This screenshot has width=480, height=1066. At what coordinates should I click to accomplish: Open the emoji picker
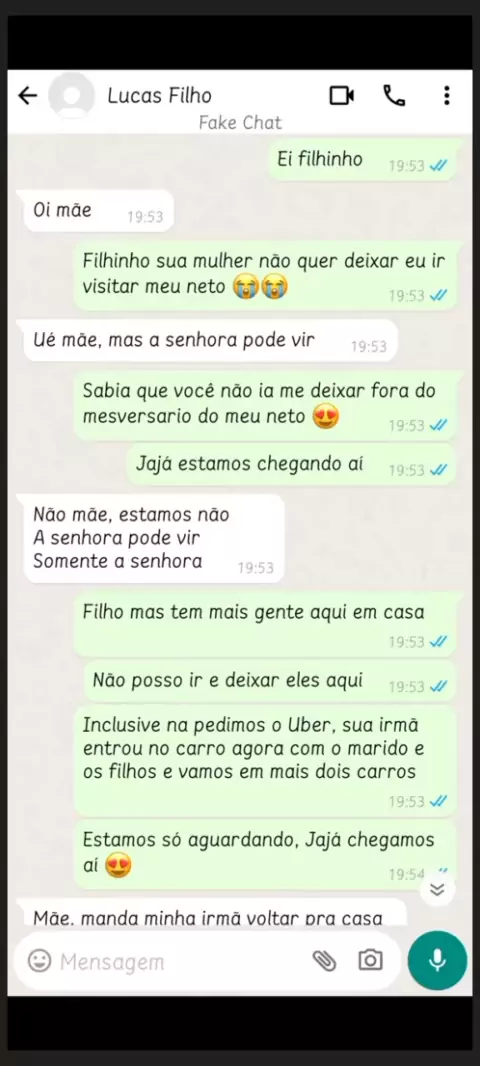pyautogui.click(x=39, y=961)
